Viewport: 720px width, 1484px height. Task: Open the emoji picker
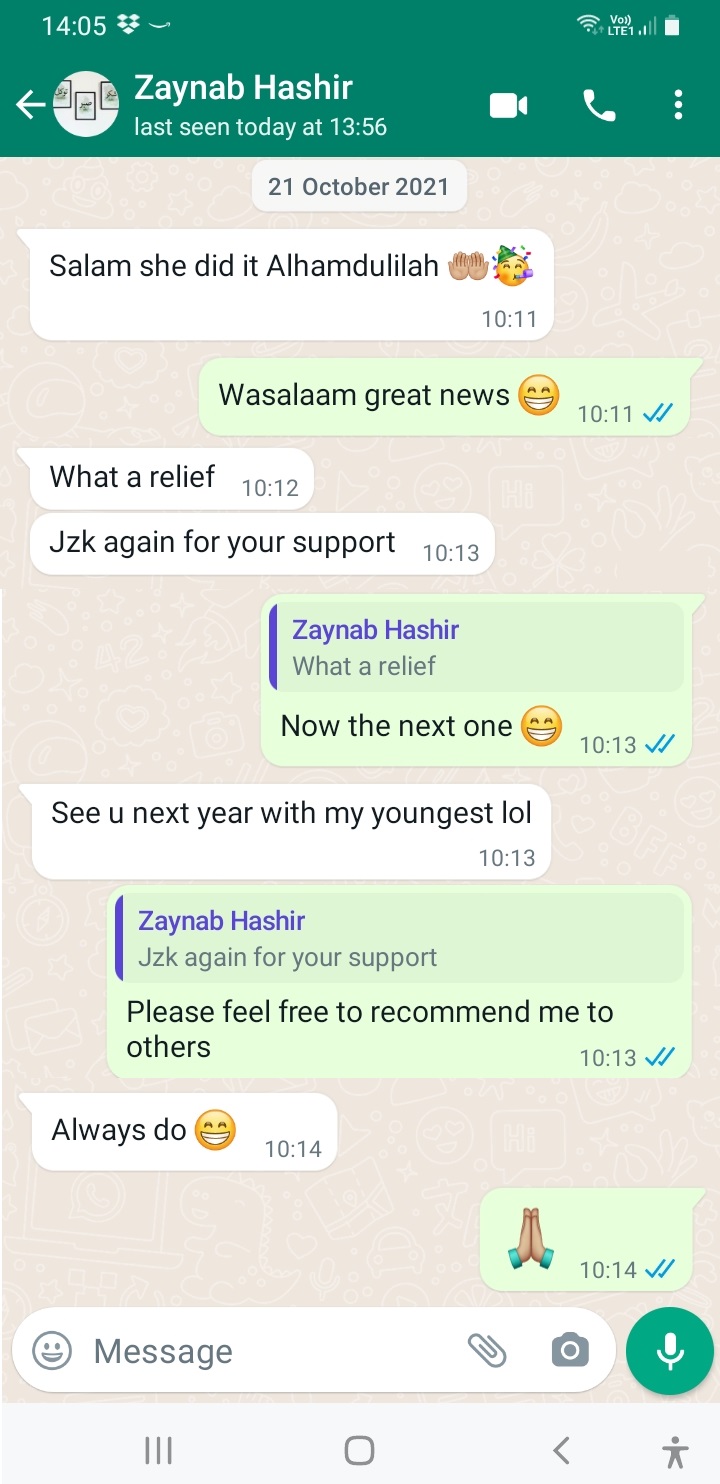click(52, 1351)
